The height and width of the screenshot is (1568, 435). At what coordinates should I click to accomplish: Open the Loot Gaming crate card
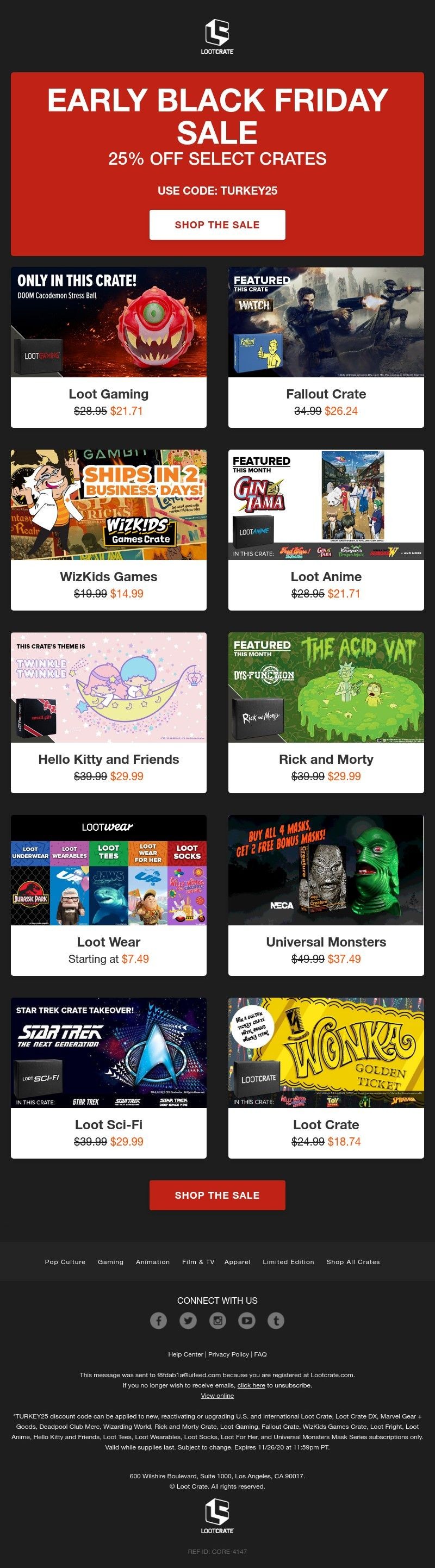(108, 346)
